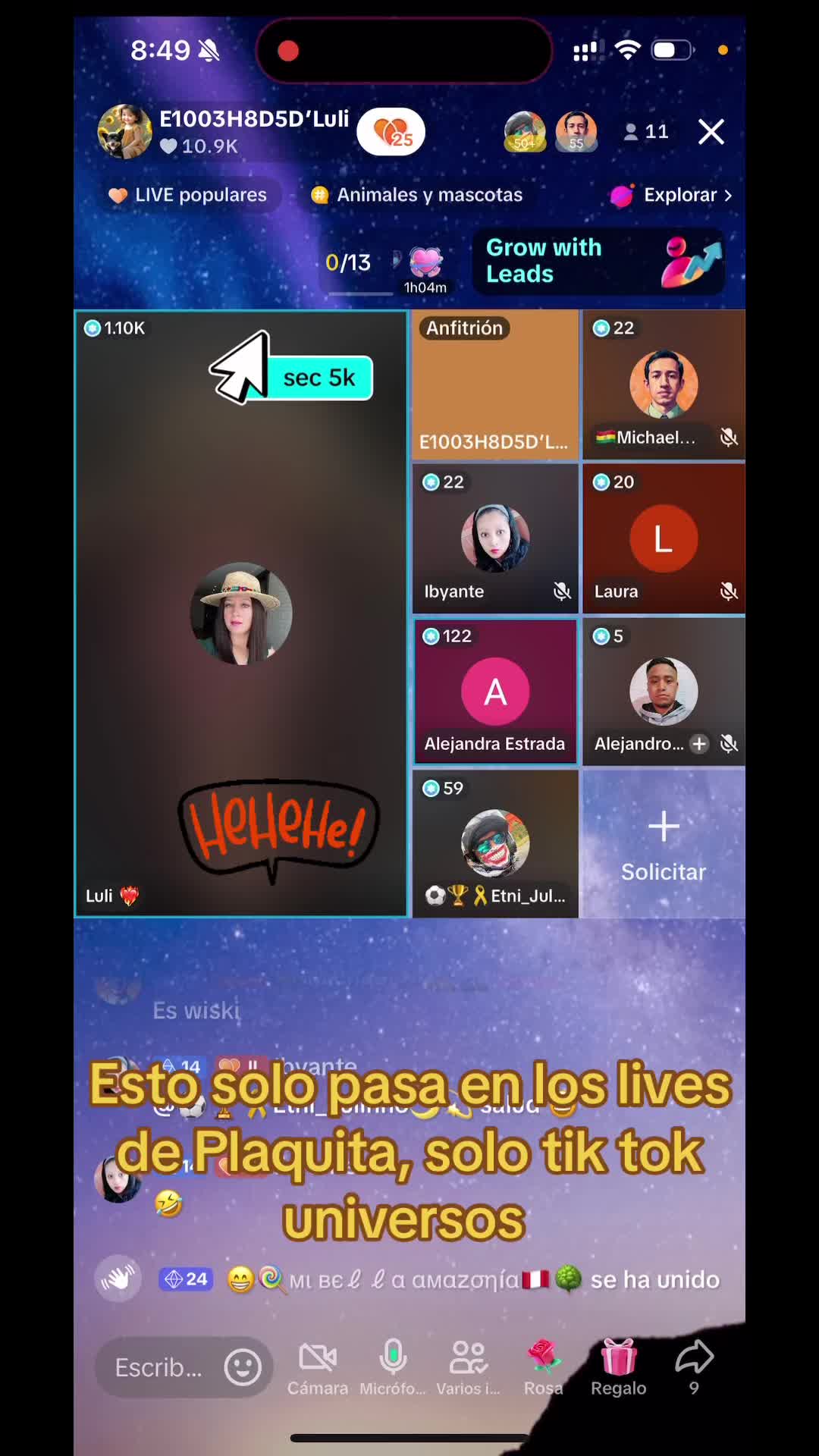Screen dimensions: 819x1456
Task: Open Animales y mascotas category
Action: tap(418, 195)
